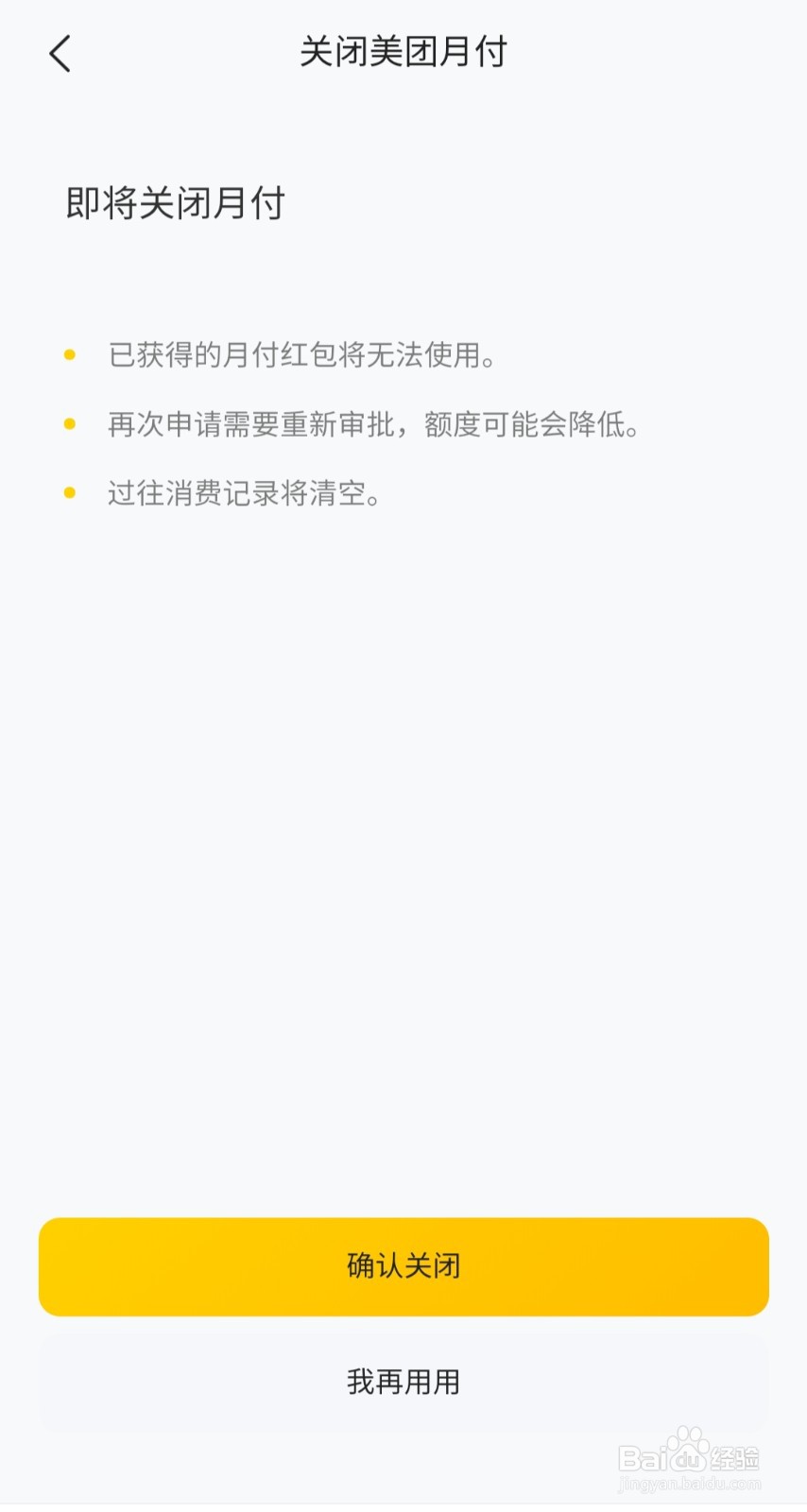Screen dimensions: 807x1512
Task: Tap the back arrow icon at top left
Action: tap(60, 54)
